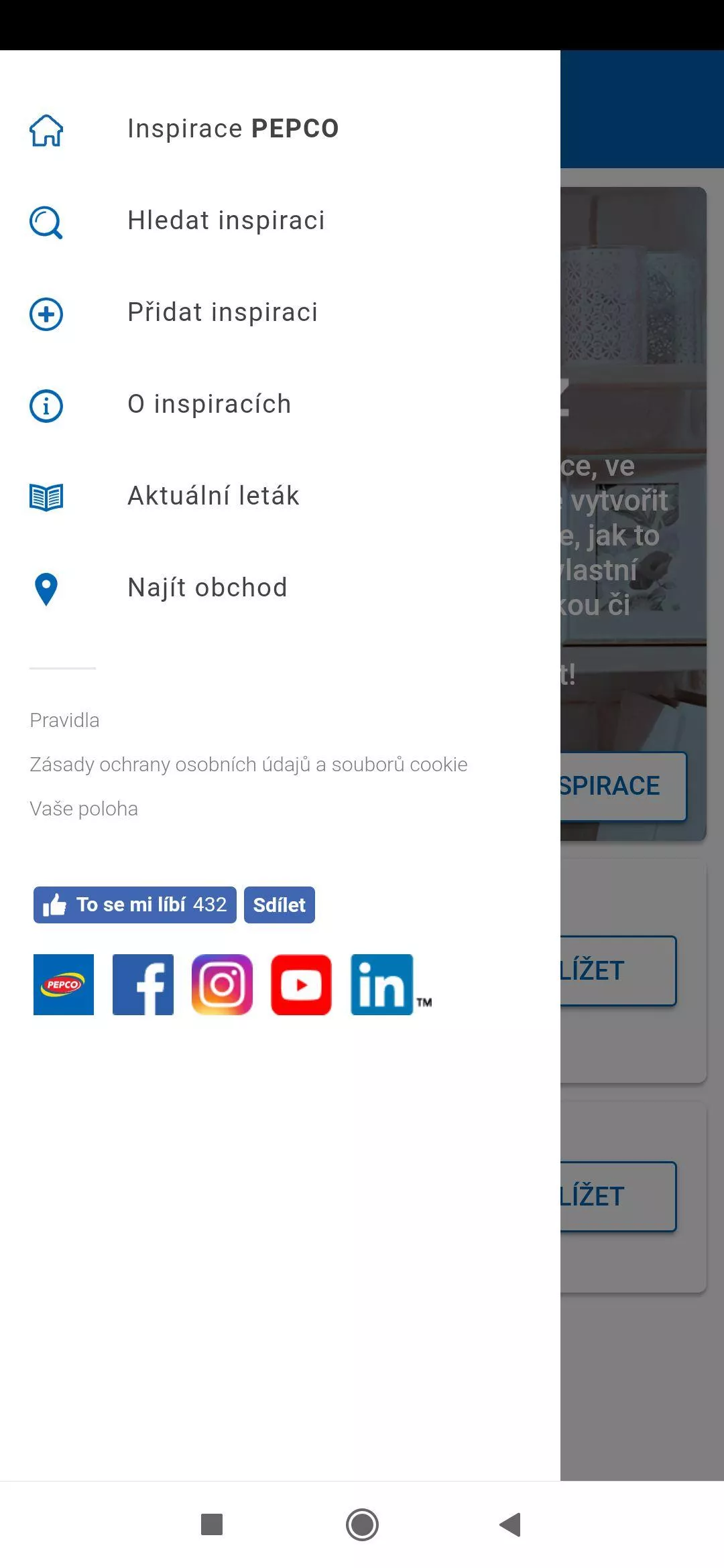Go back using the system back button
Viewport: 724px width, 1568px height.
[510, 1524]
